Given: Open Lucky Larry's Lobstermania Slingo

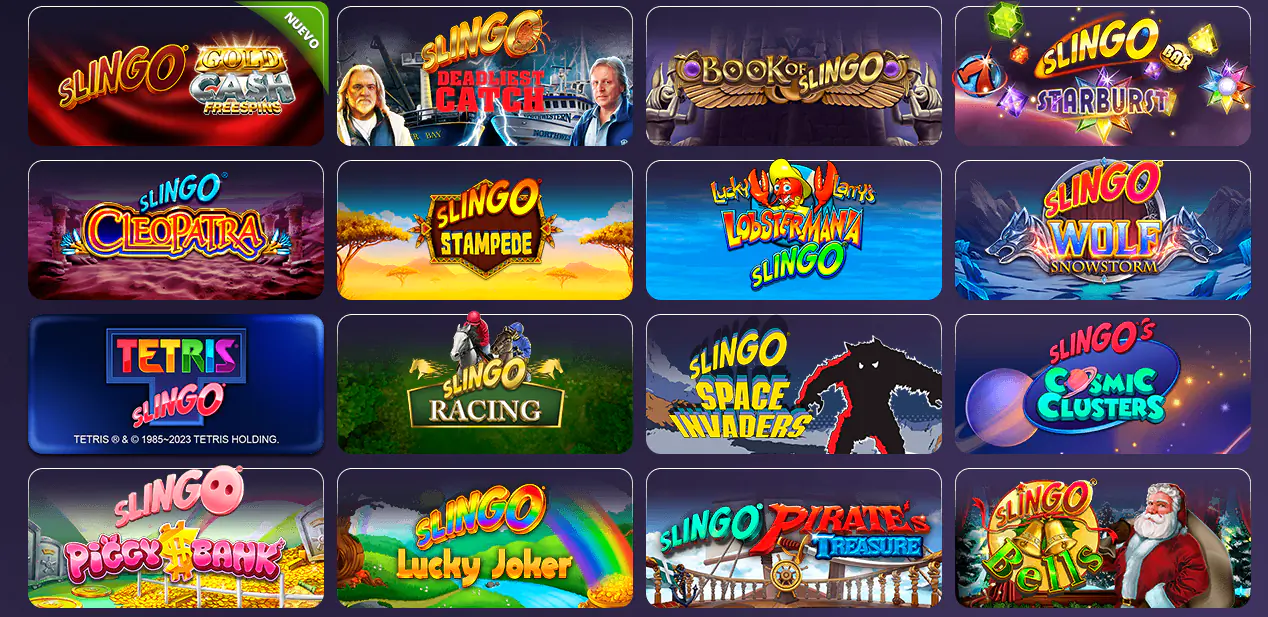Looking at the screenshot, I should pyautogui.click(x=794, y=230).
